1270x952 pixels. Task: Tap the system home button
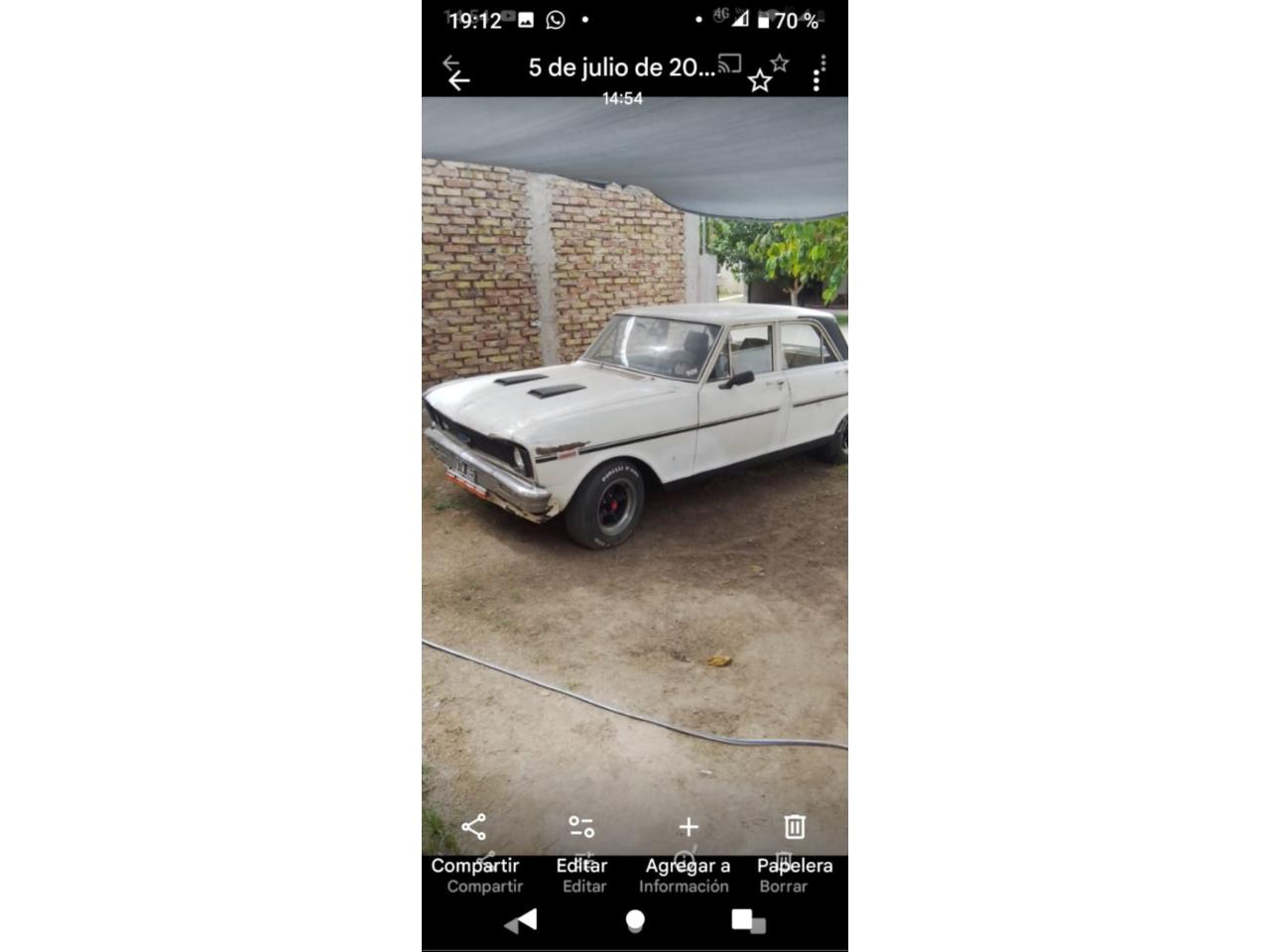pyautogui.click(x=635, y=920)
